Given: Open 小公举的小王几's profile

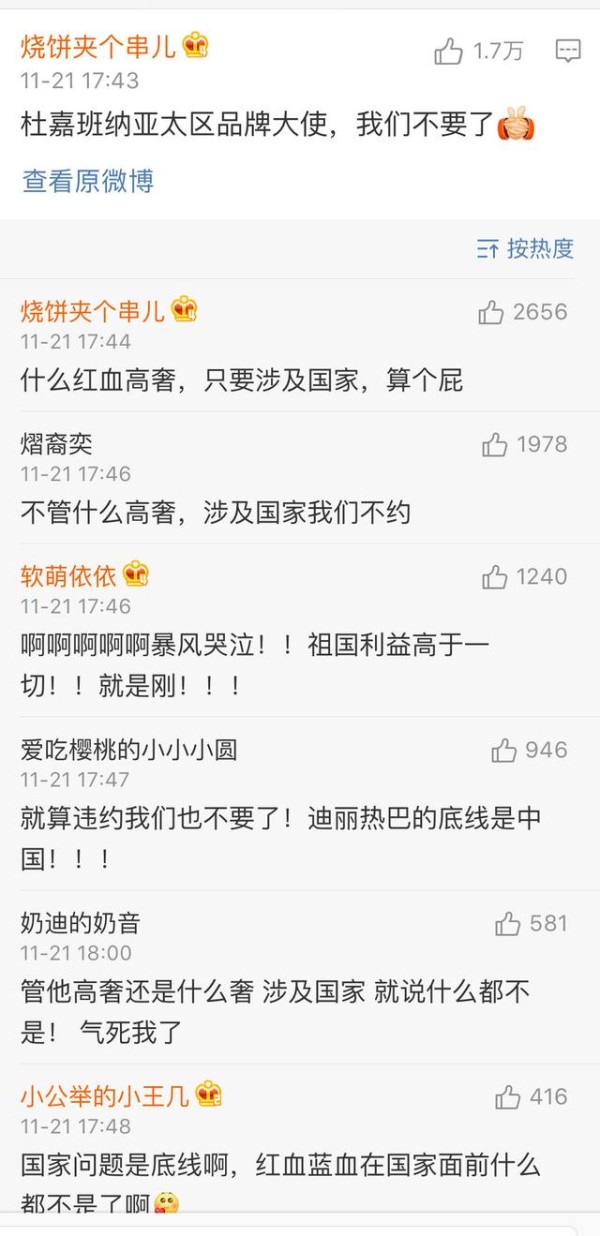Looking at the screenshot, I should tap(105, 1096).
